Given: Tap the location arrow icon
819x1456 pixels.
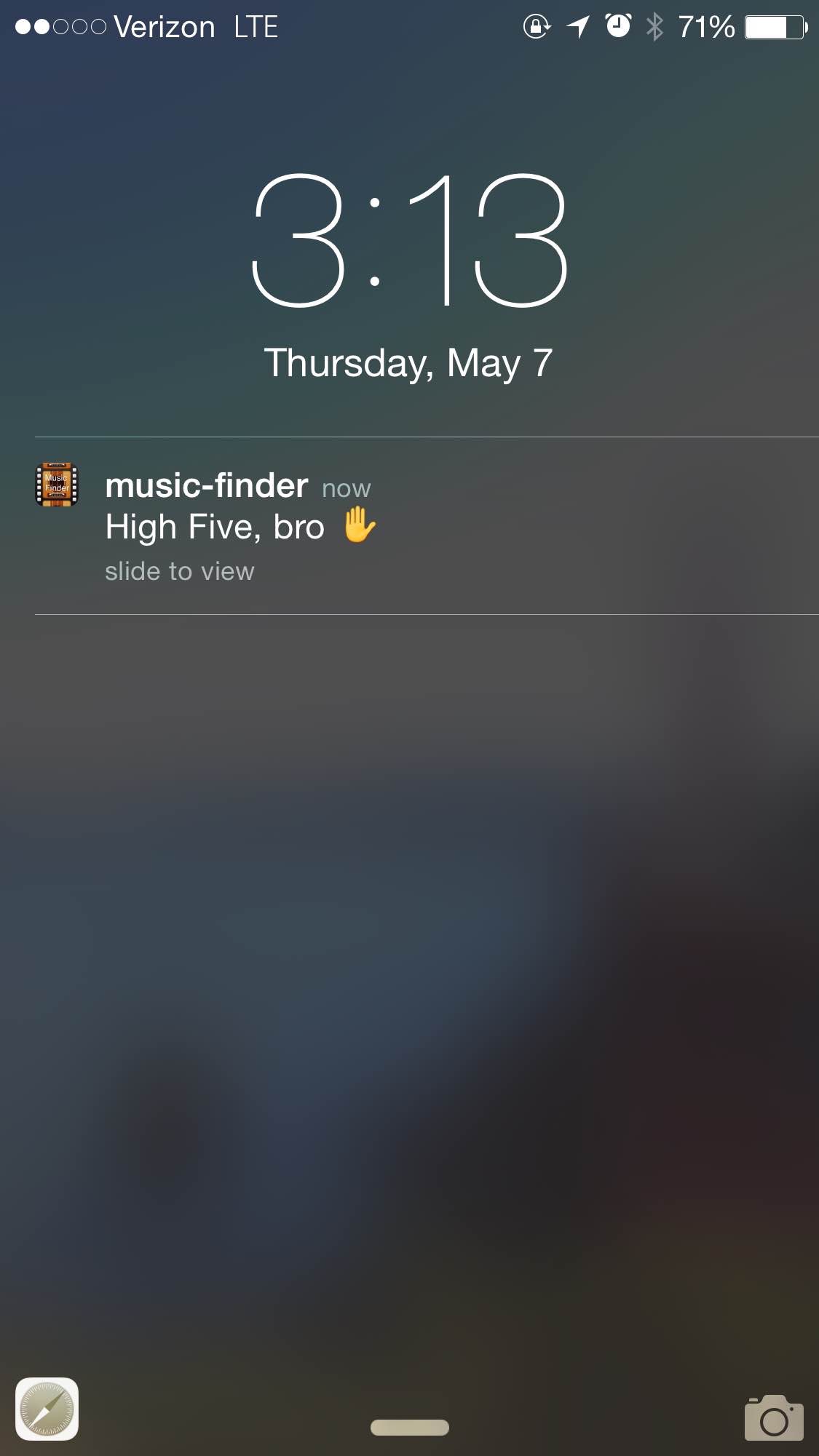Looking at the screenshot, I should [577, 26].
